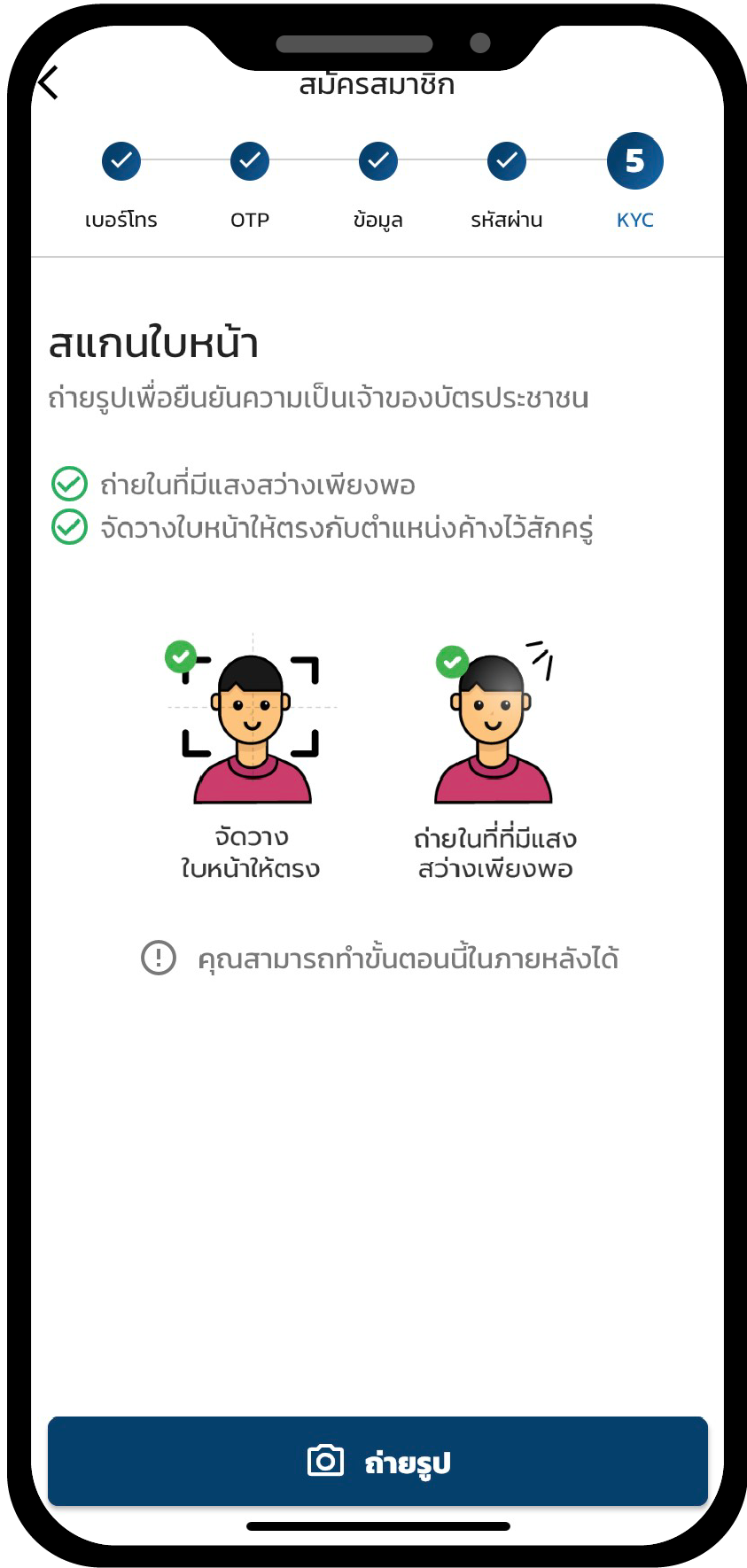Go back using the top-left arrow
Image resolution: width=747 pixels, height=1568 pixels.
(x=48, y=82)
